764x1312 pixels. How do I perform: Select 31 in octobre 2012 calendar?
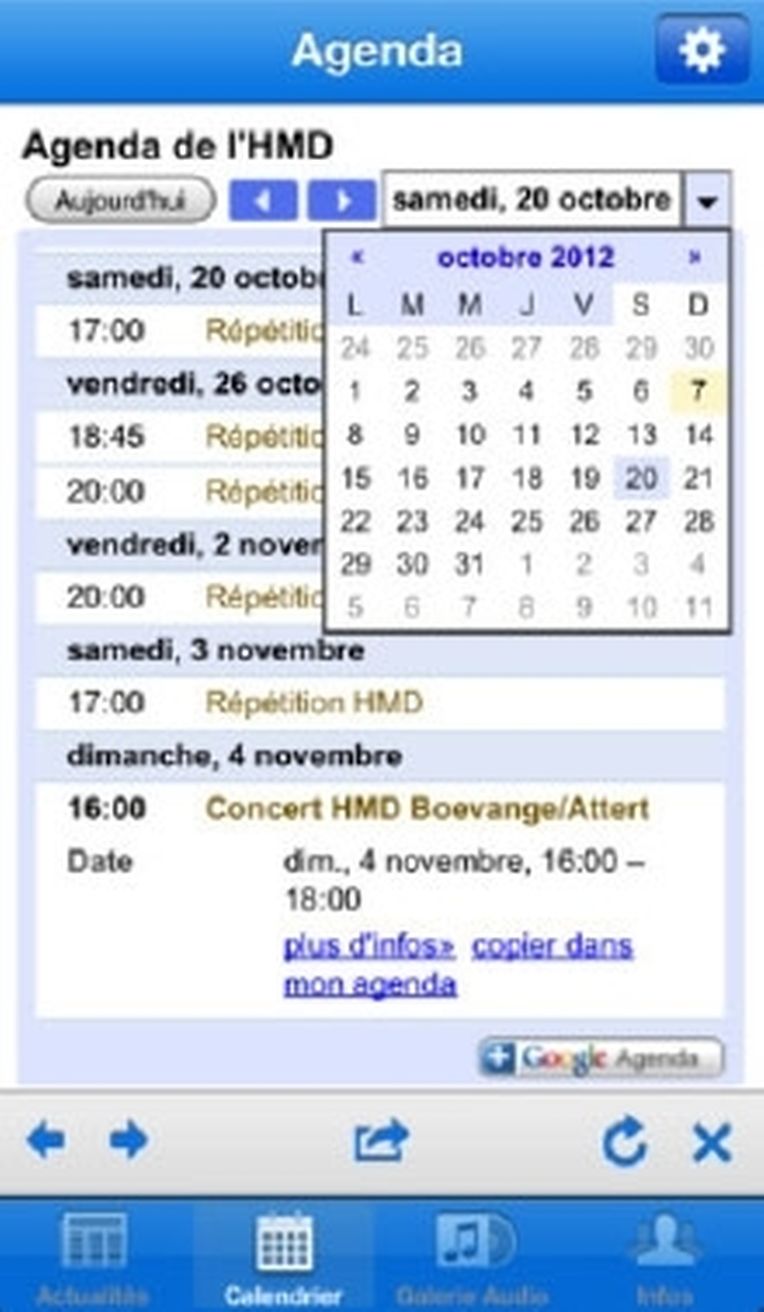[470, 564]
